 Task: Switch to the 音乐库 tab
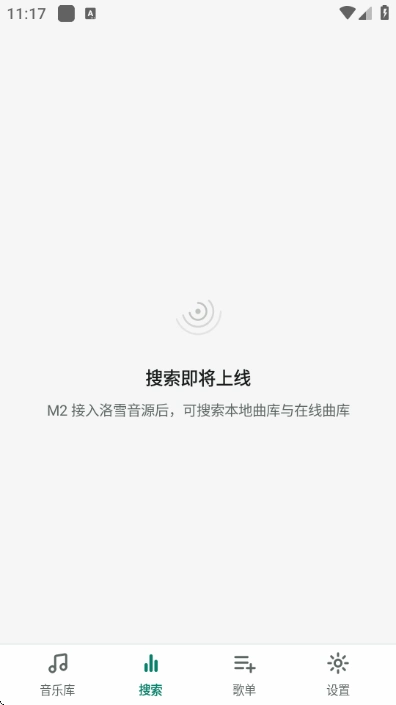coord(58,674)
